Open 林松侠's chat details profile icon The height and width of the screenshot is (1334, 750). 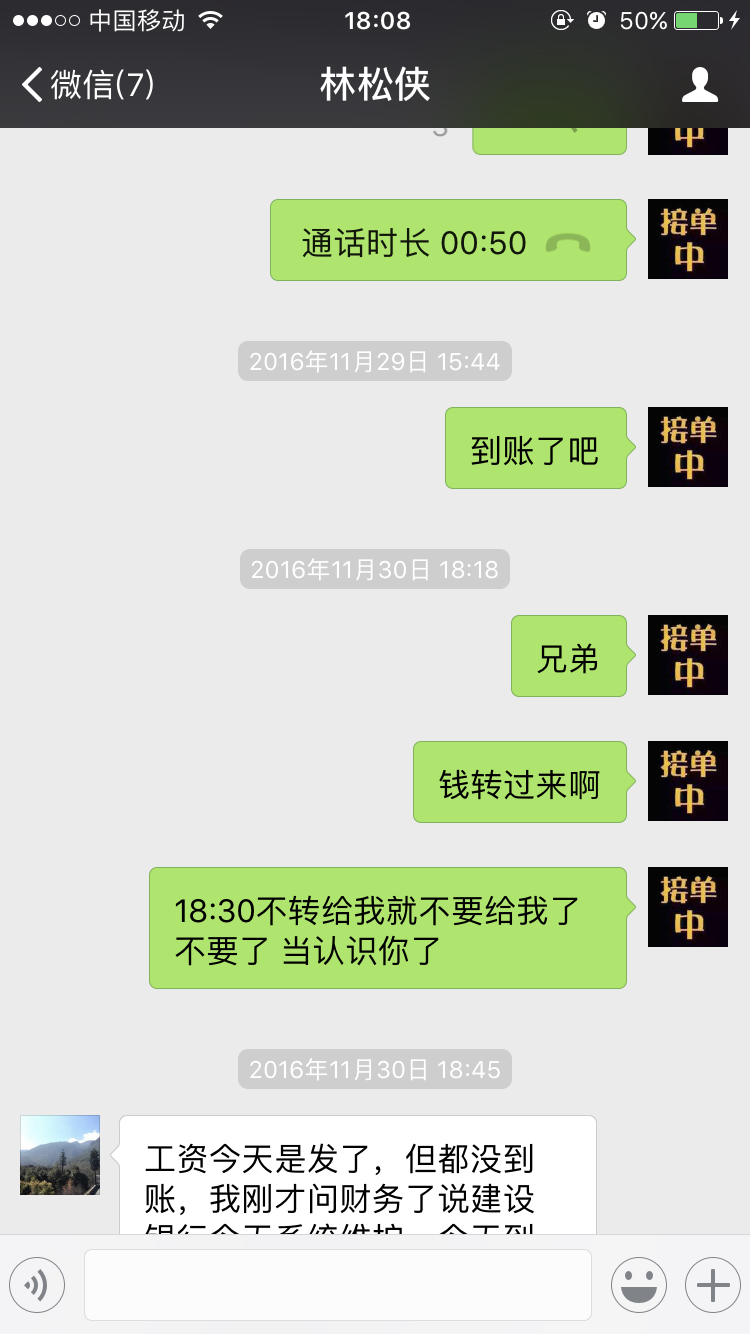tap(699, 85)
